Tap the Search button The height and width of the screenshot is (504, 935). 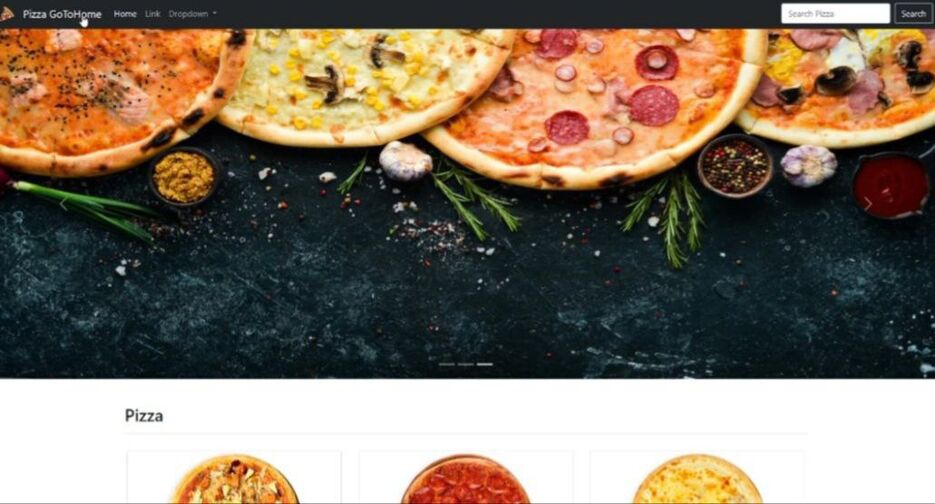pyautogui.click(x=912, y=14)
